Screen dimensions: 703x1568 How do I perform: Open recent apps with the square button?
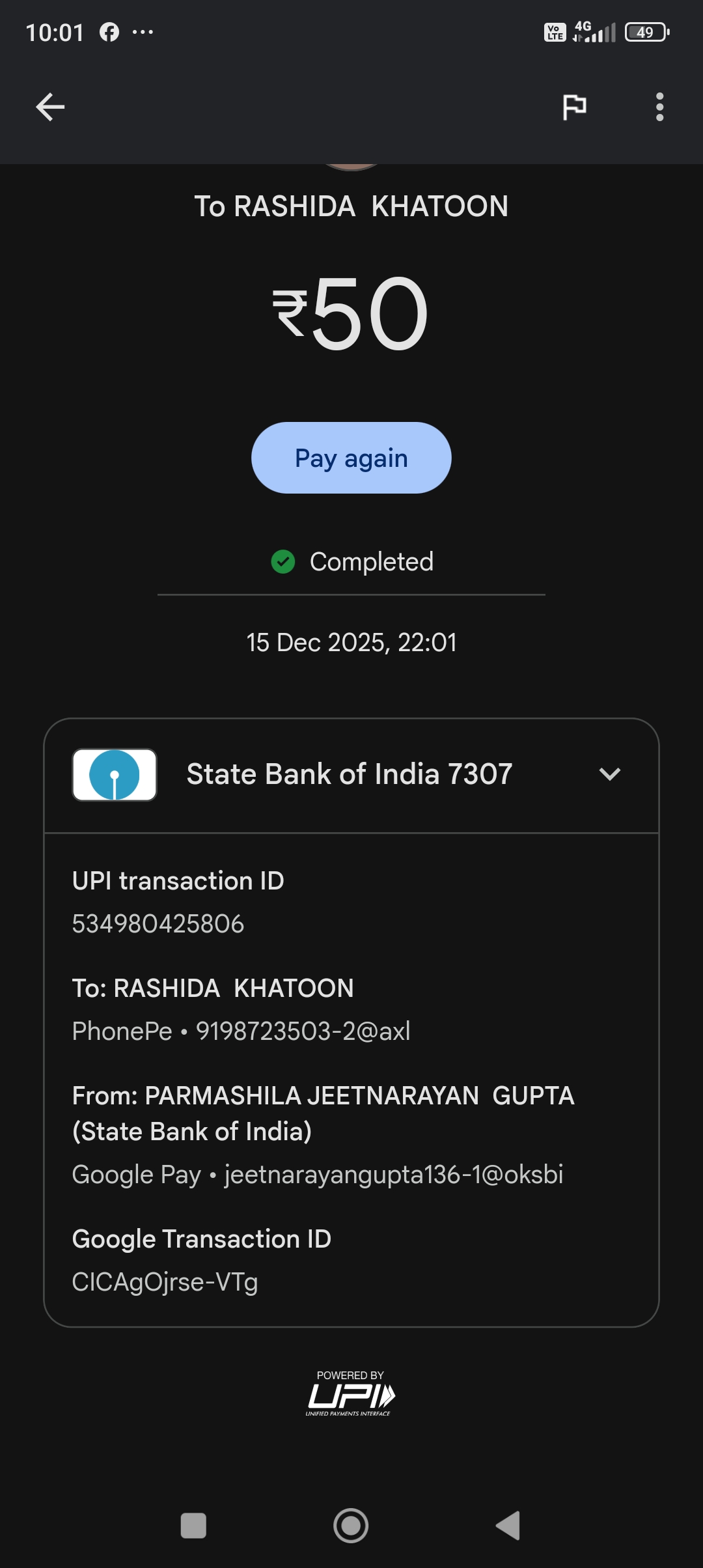click(x=193, y=1526)
